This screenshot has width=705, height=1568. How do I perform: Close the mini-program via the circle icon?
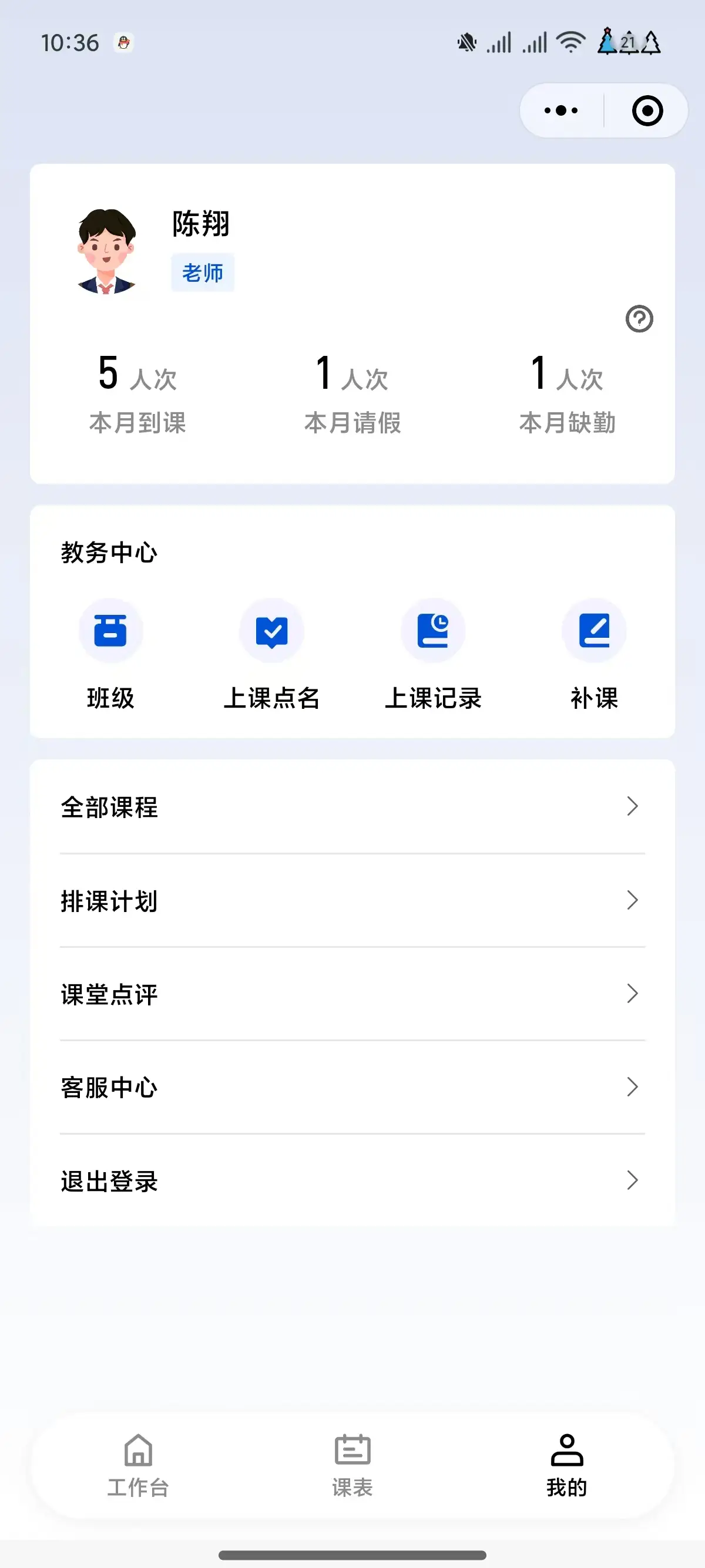647,111
